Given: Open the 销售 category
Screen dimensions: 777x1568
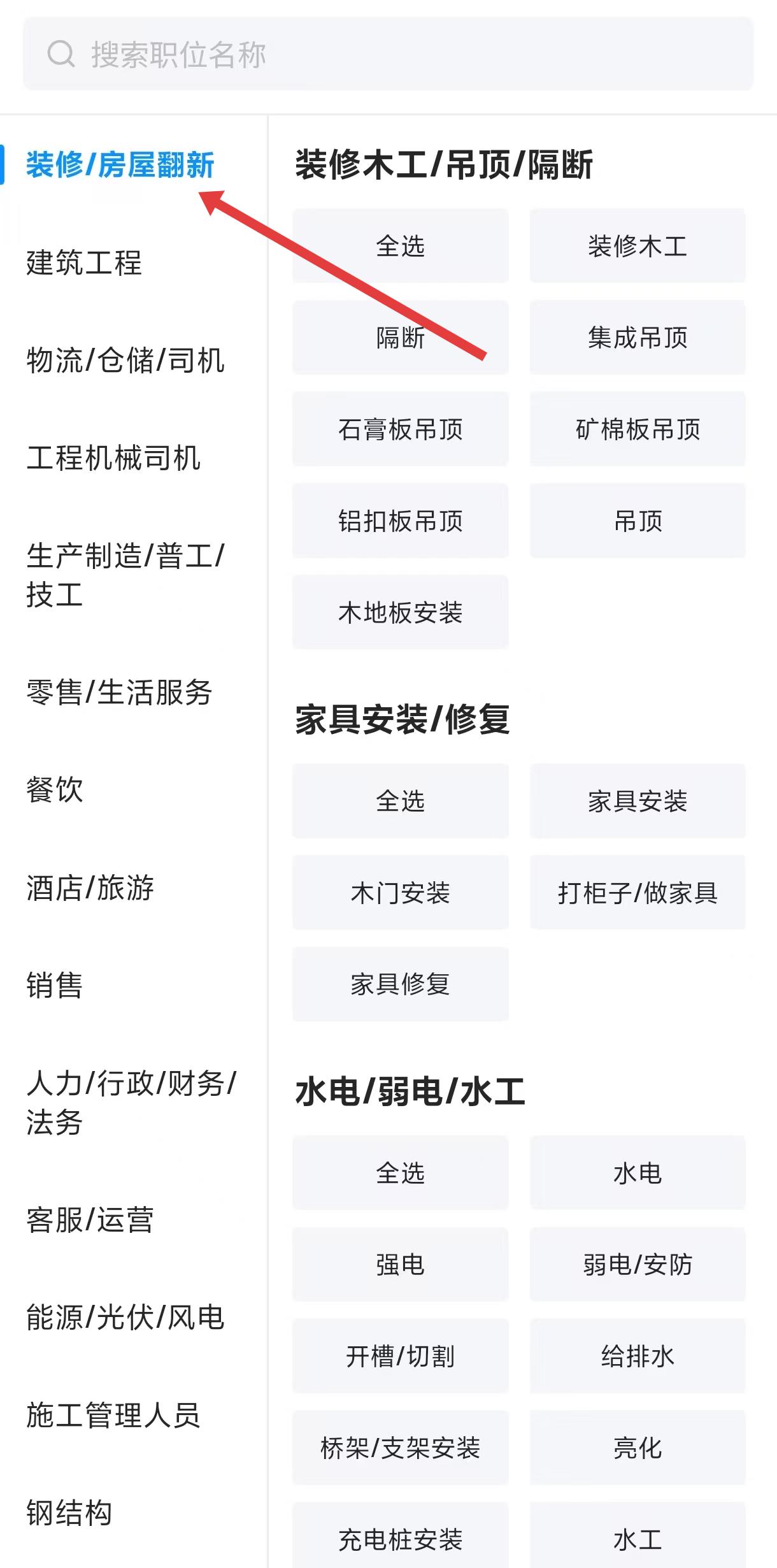Looking at the screenshot, I should point(55,985).
